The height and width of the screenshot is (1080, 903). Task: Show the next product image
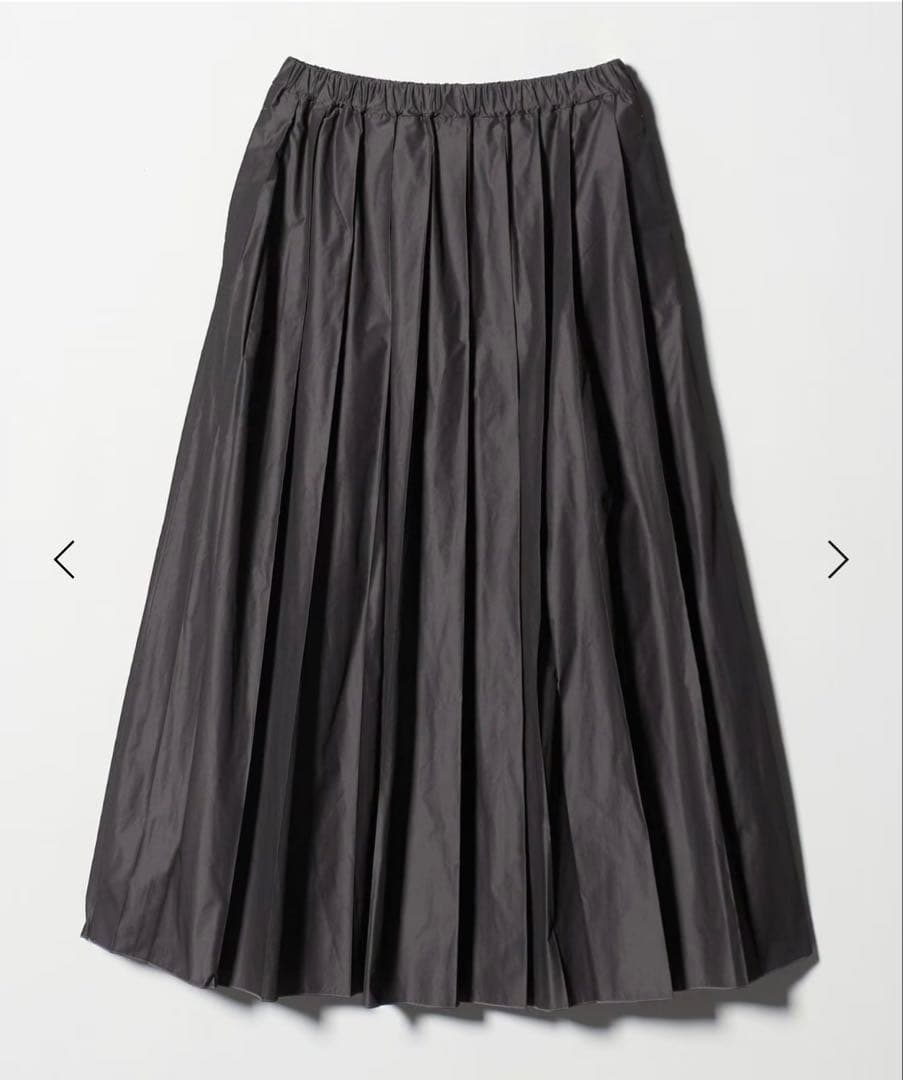838,559
